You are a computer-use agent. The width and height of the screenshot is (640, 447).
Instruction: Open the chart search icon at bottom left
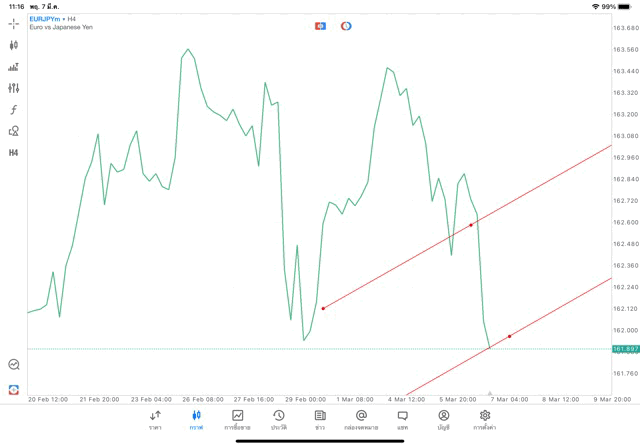coord(13,365)
